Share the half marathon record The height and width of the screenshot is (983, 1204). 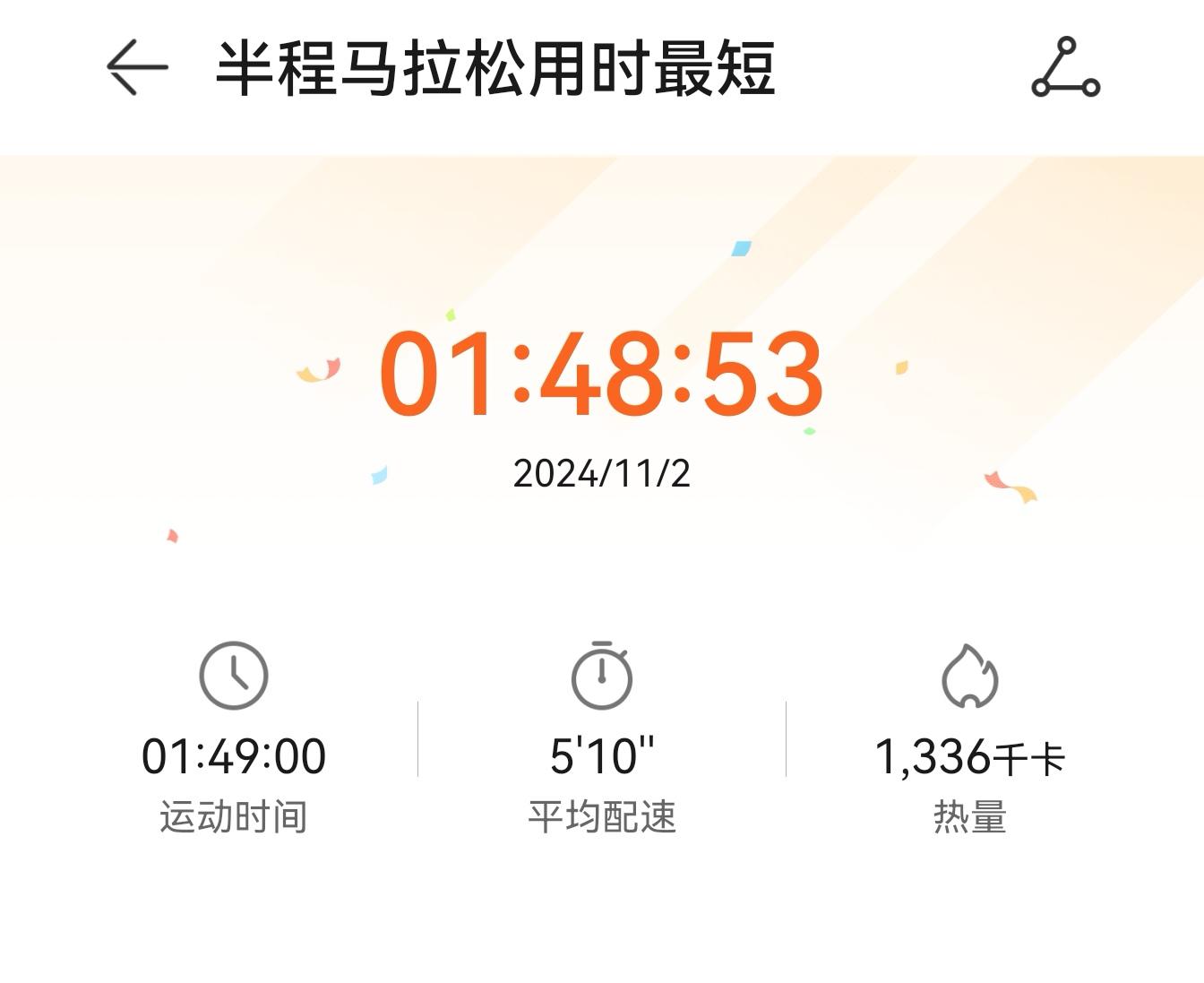1065,67
